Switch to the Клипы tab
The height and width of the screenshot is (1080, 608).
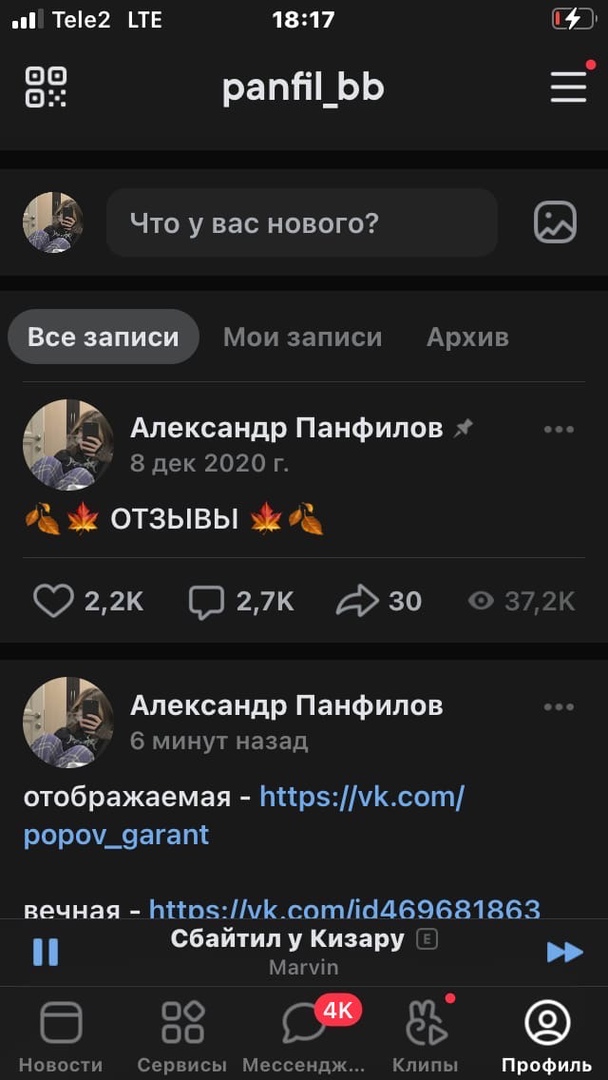coord(426,1035)
